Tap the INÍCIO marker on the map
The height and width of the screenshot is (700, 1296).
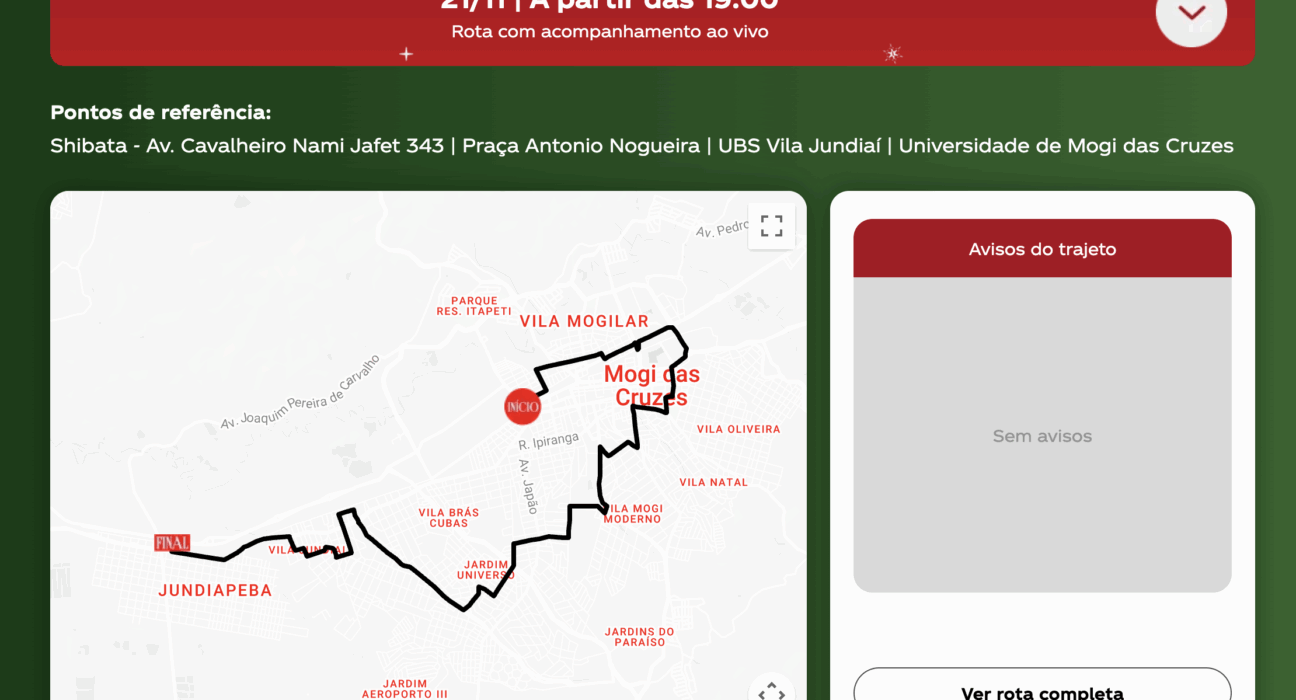[522, 406]
